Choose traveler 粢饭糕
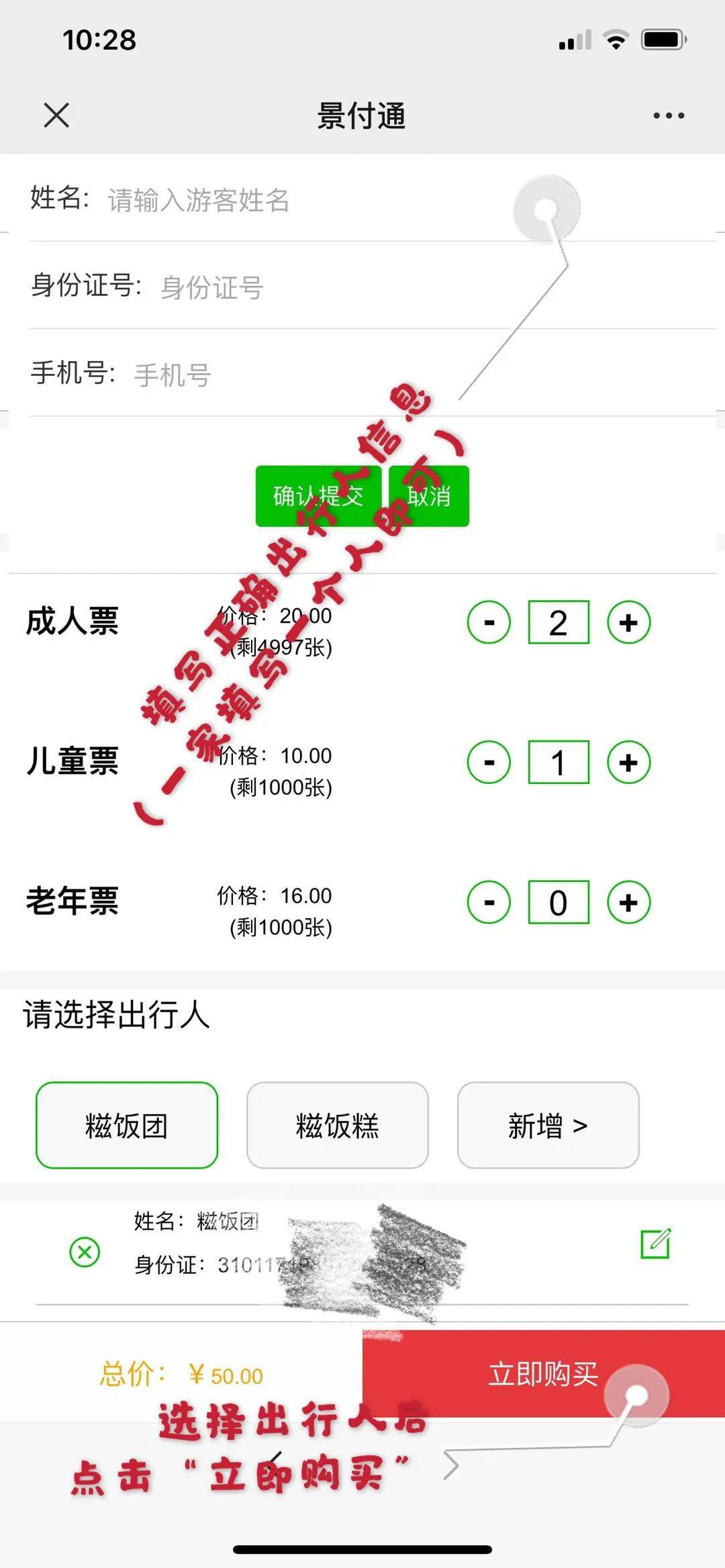725x1568 pixels. (x=337, y=1125)
